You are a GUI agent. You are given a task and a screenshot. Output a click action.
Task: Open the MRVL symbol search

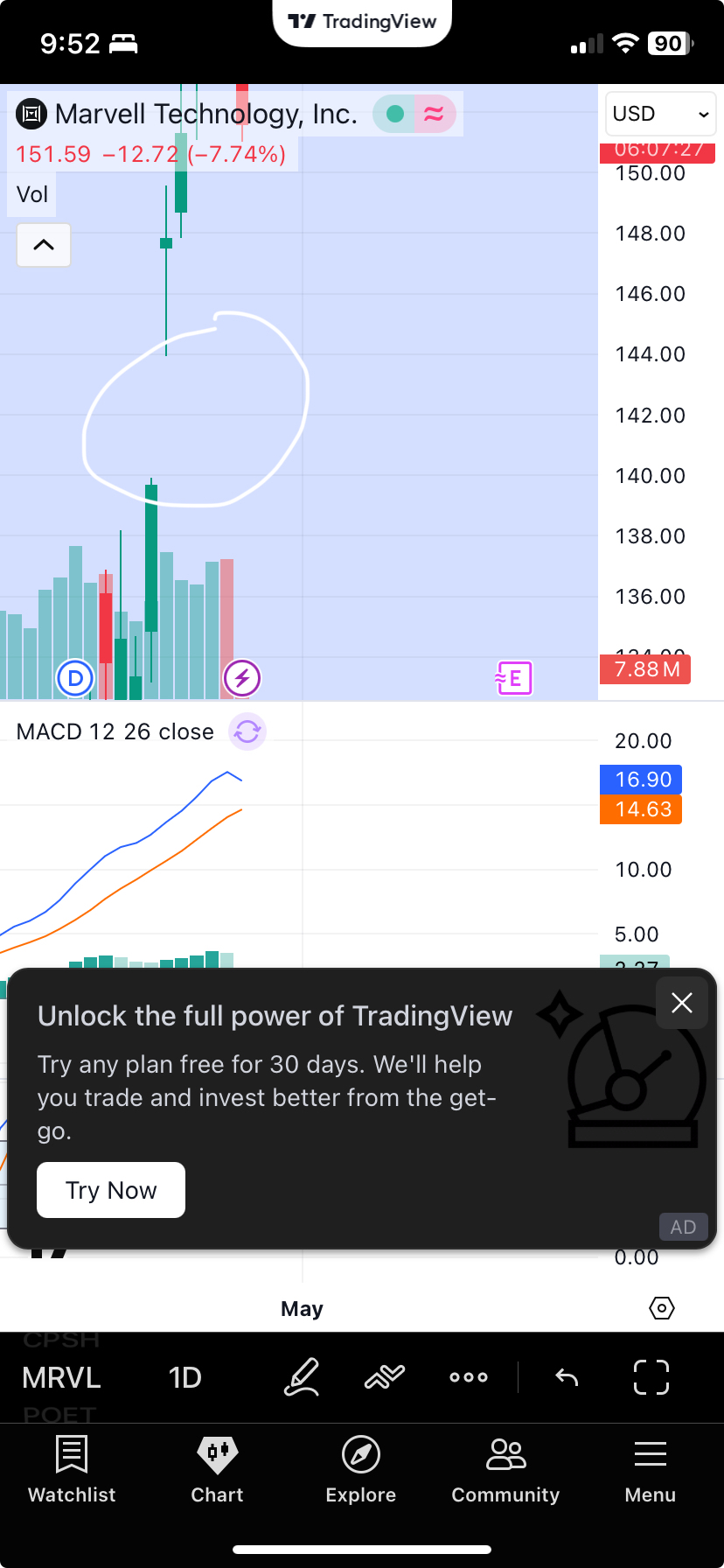point(61,1377)
